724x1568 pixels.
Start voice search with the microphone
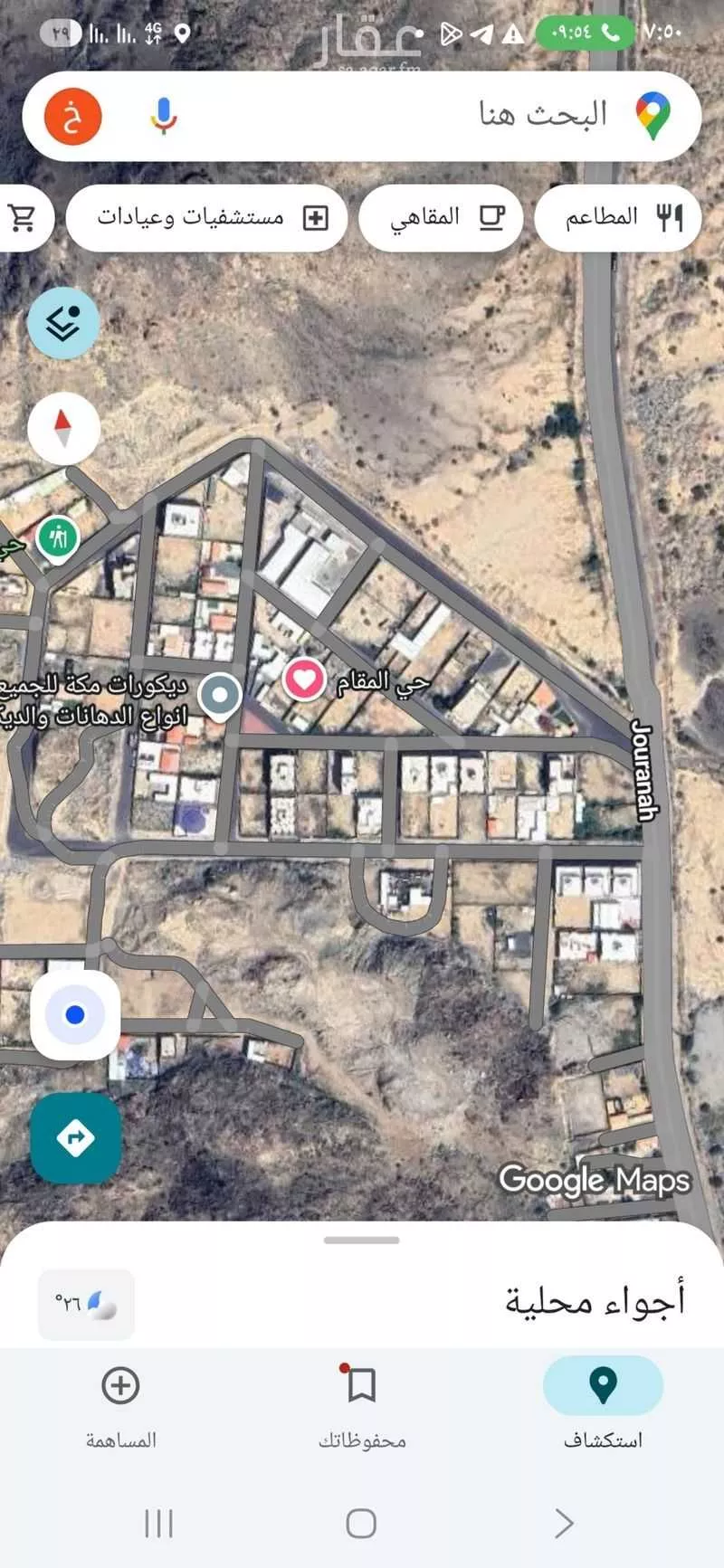click(164, 116)
